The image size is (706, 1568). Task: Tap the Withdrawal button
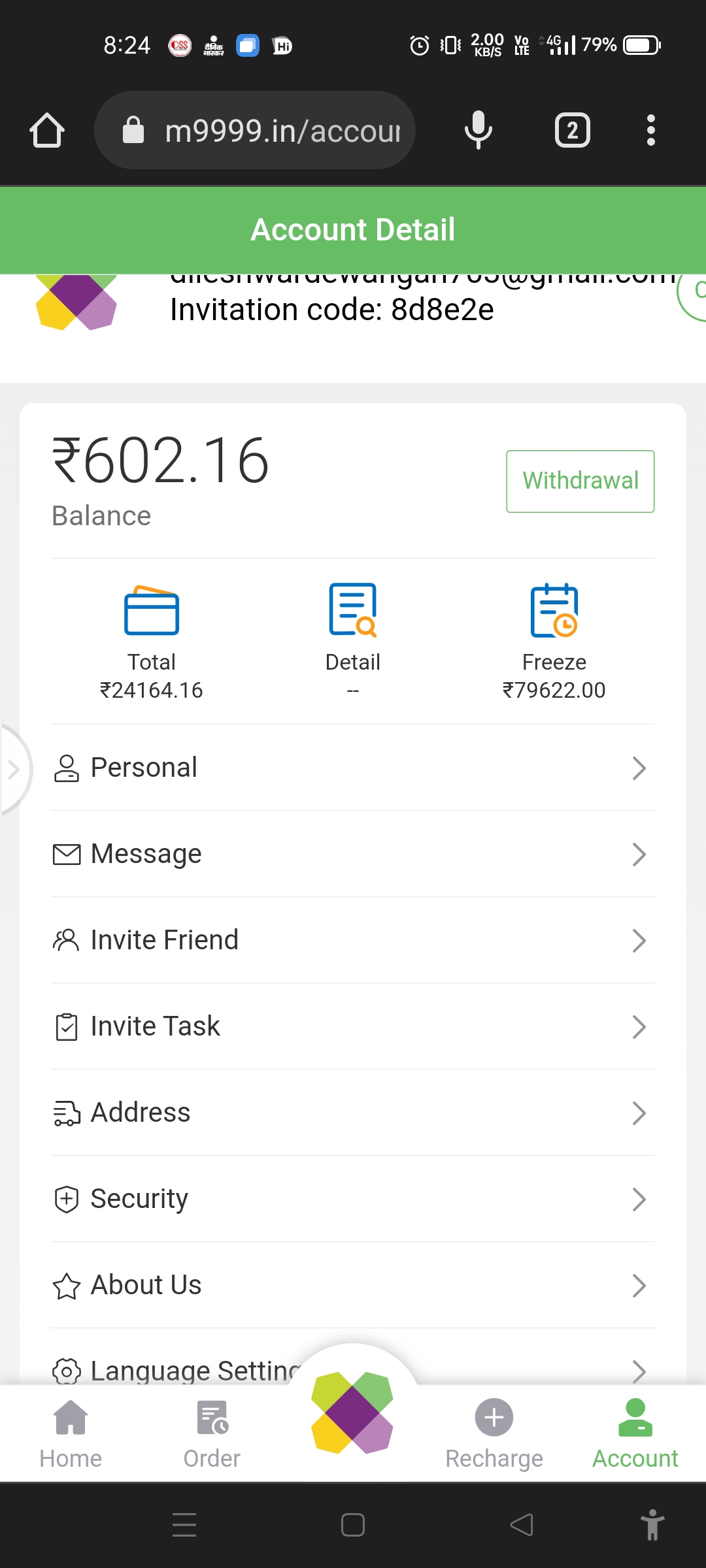[580, 481]
